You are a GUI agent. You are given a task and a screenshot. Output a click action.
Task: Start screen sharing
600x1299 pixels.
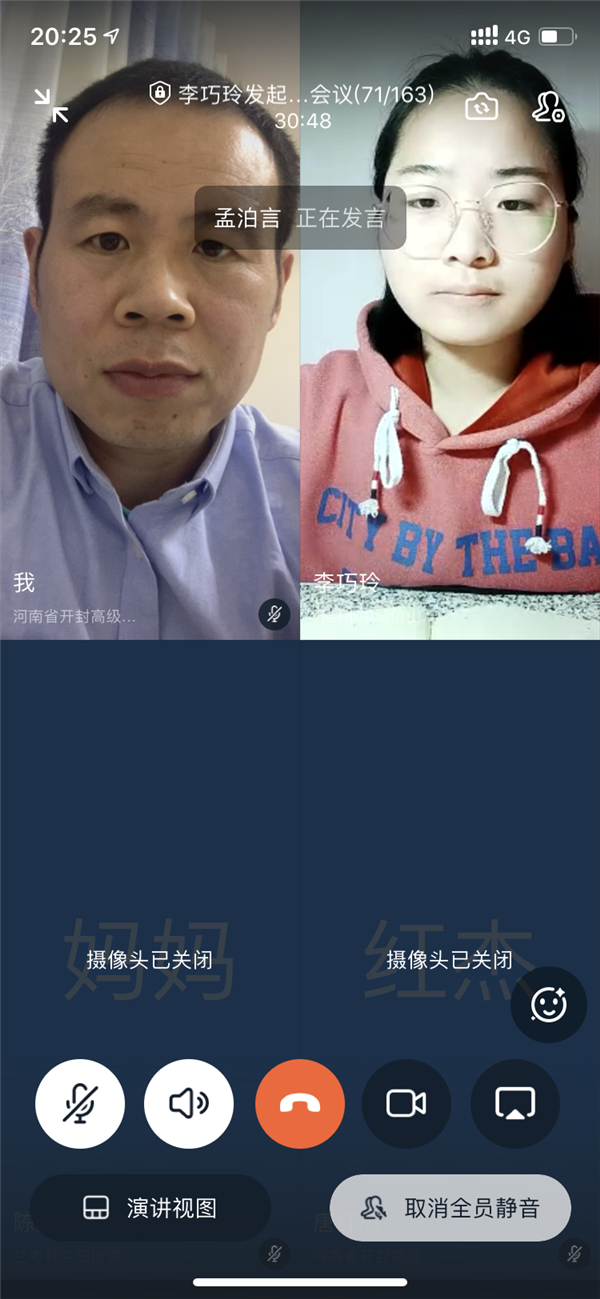[x=515, y=1104]
